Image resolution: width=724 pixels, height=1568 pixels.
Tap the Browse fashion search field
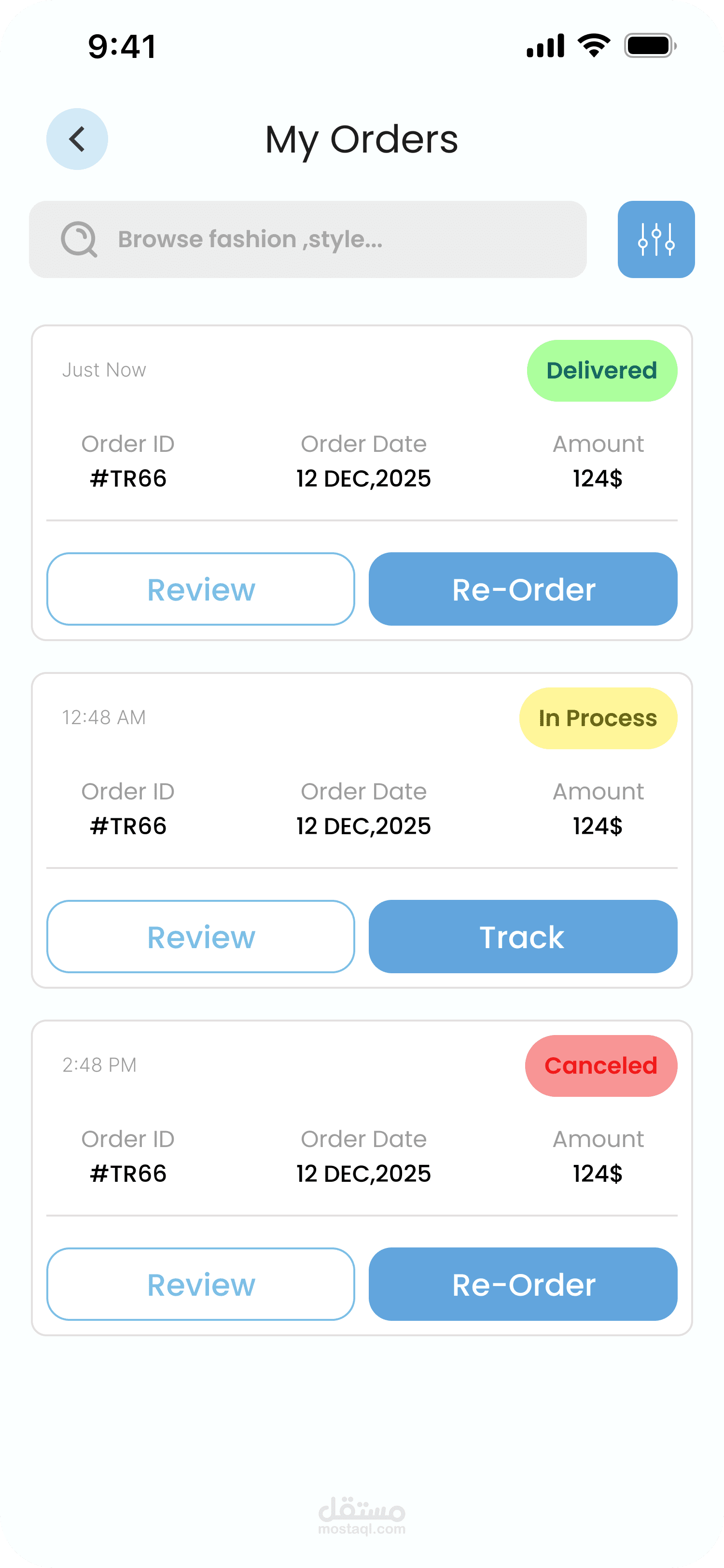(x=308, y=239)
